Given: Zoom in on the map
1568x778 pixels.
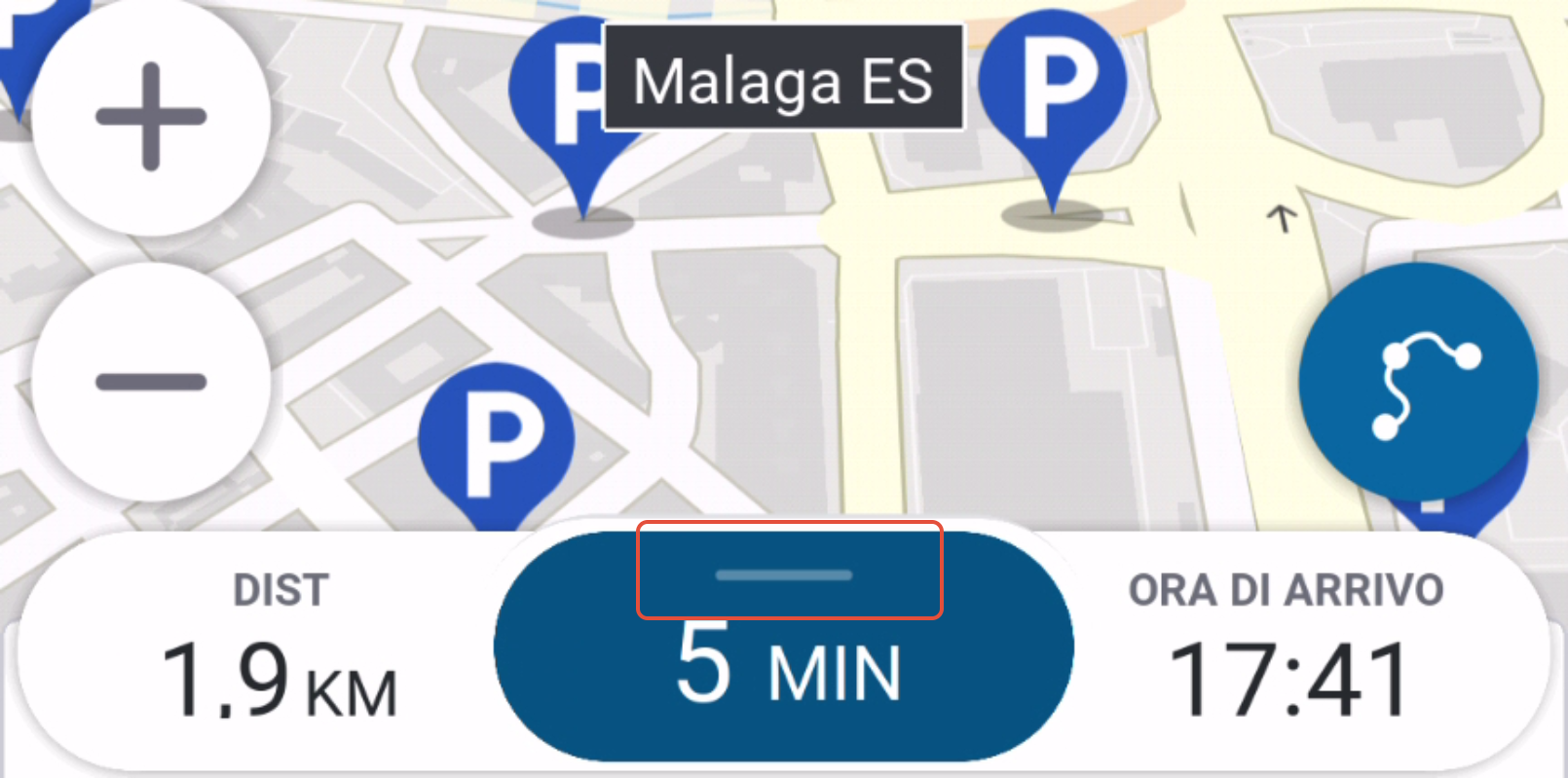Looking at the screenshot, I should [151, 117].
